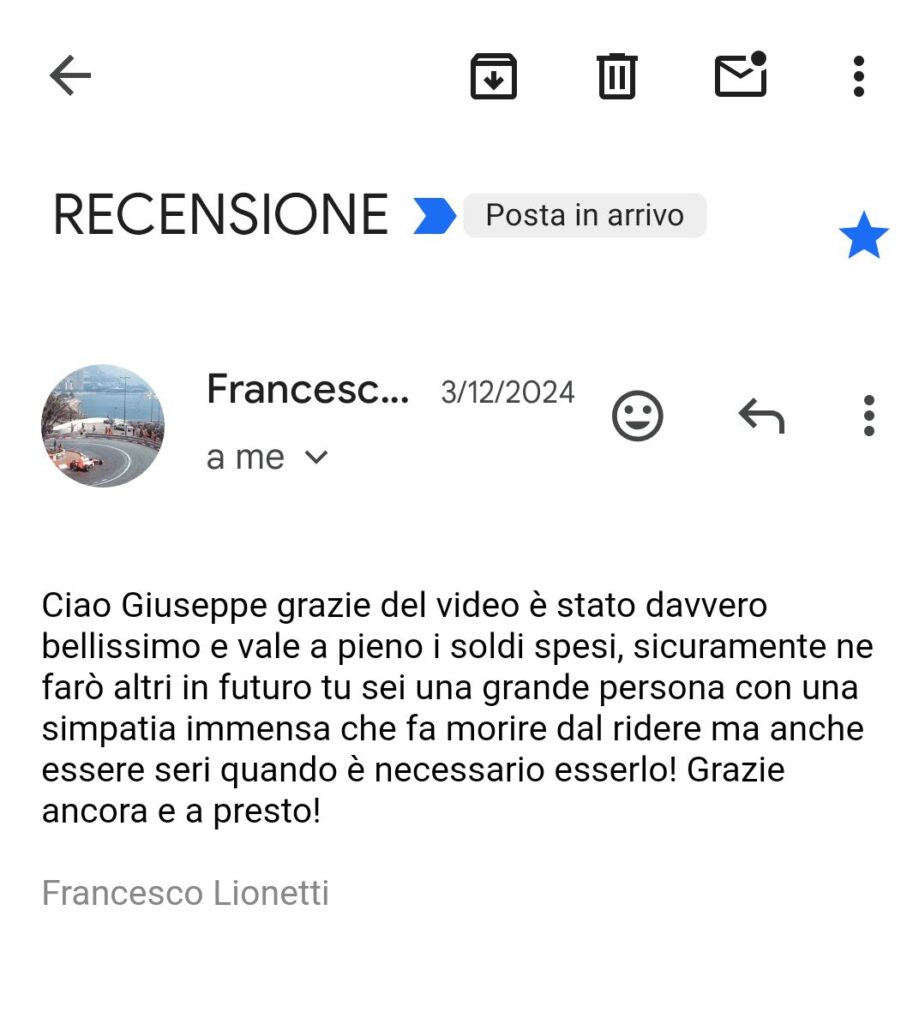This screenshot has width=919, height=1024.
Task: Open the top overflow menu
Action: [858, 76]
